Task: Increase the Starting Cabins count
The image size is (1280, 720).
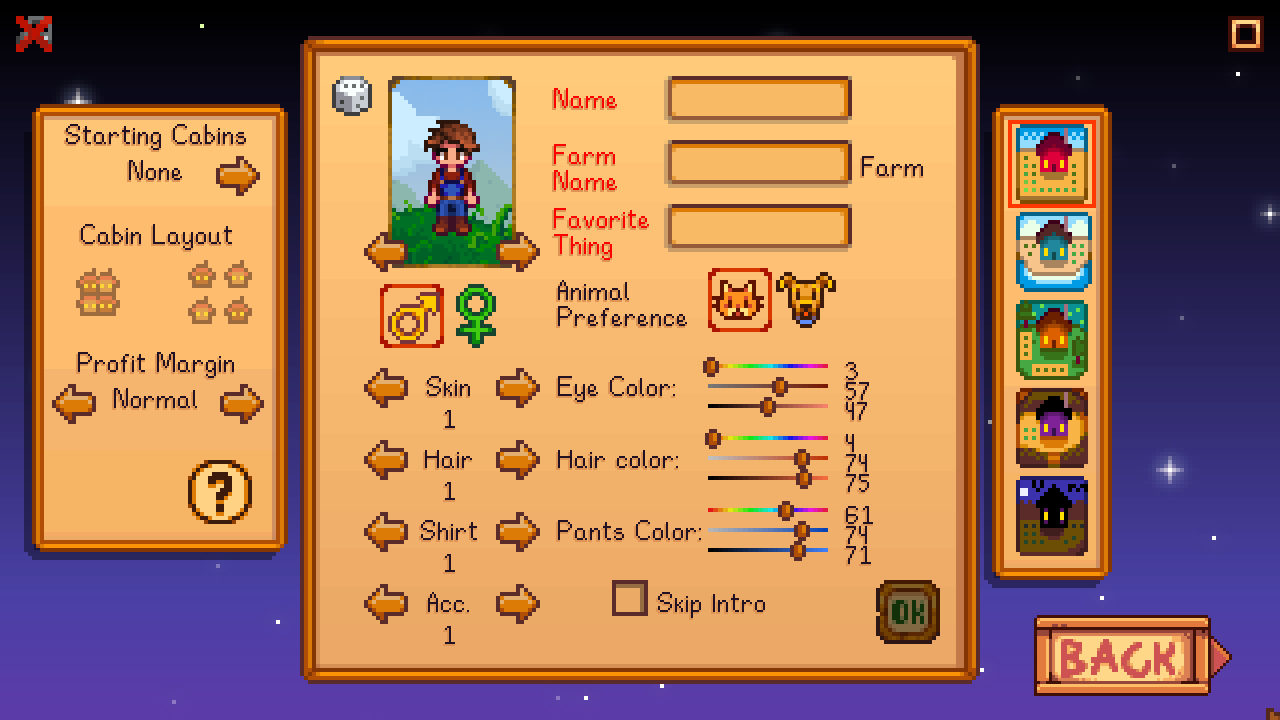Action: tap(237, 176)
